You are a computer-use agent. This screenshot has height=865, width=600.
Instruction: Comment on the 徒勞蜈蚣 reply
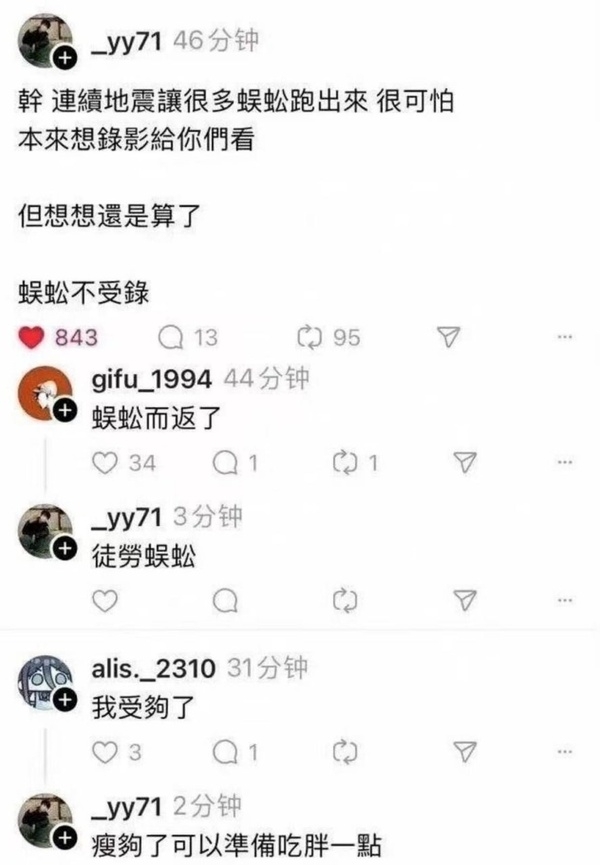pos(226,598)
